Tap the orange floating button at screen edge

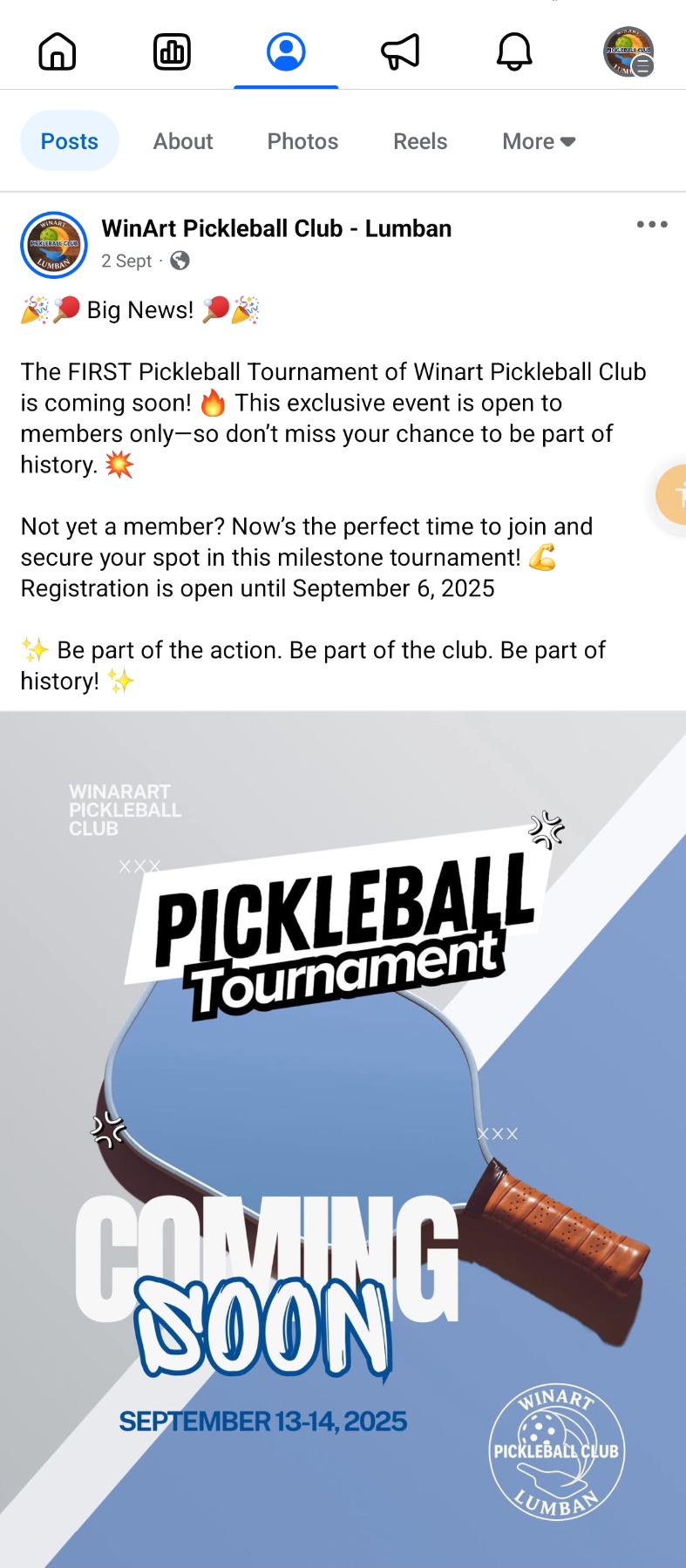[x=672, y=494]
